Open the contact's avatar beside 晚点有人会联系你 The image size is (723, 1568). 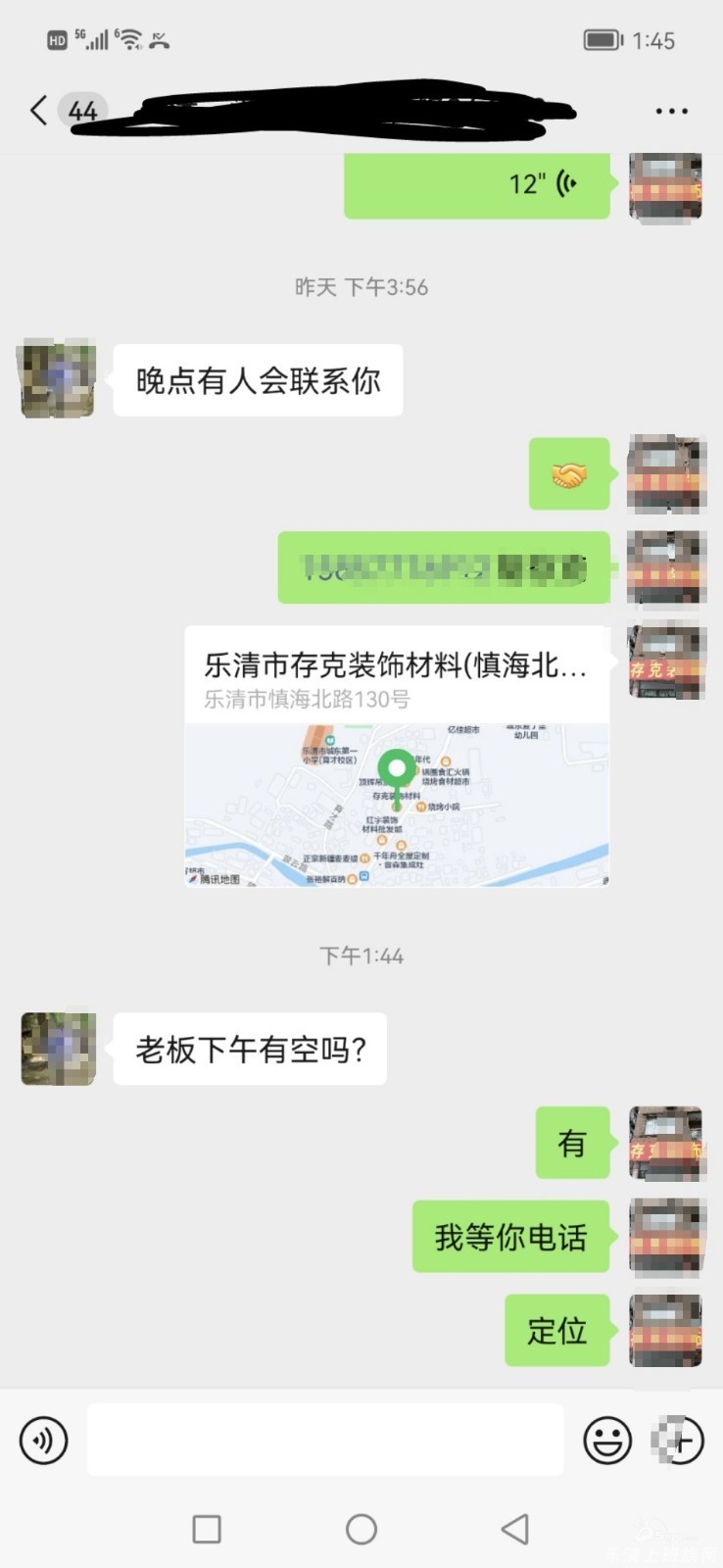point(59,379)
